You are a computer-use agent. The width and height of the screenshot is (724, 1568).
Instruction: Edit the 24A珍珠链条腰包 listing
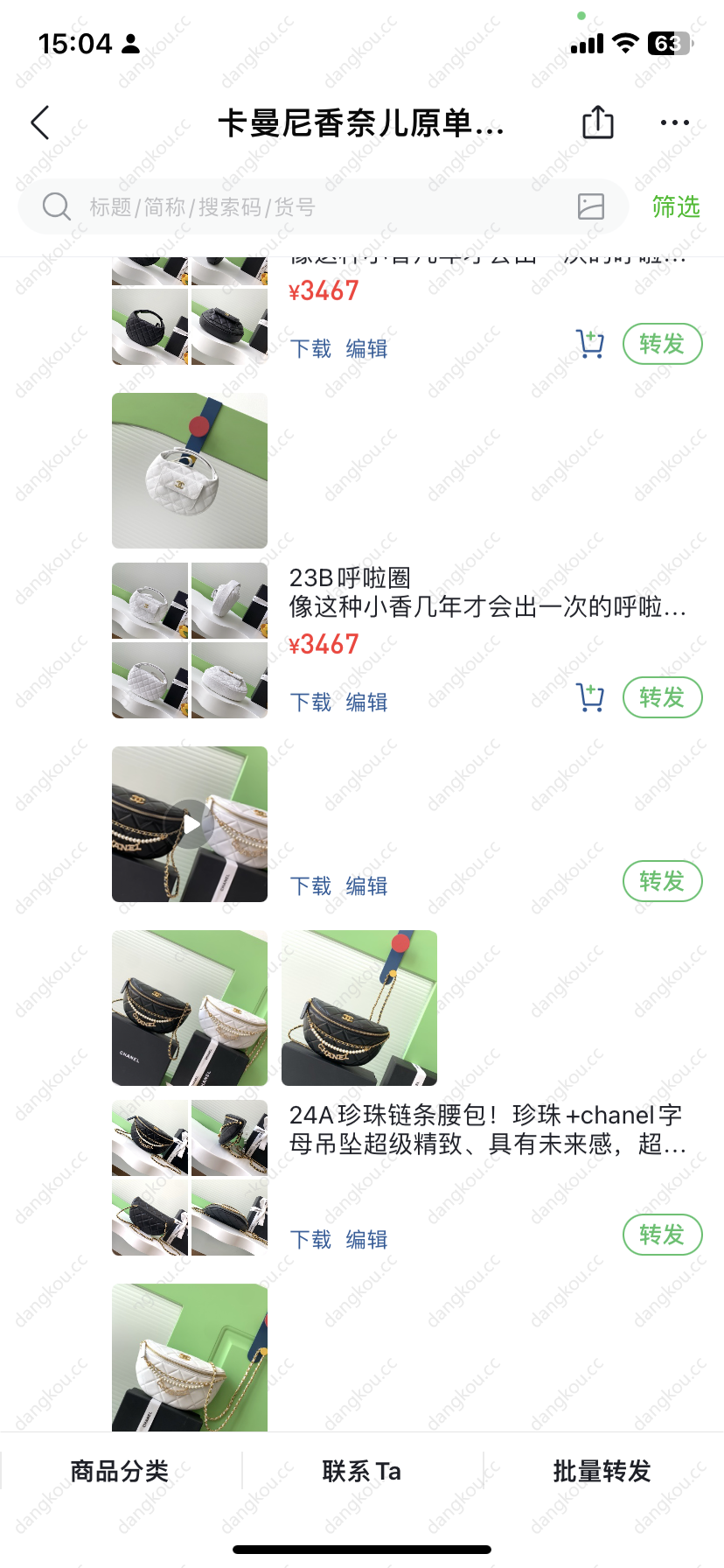[366, 1239]
